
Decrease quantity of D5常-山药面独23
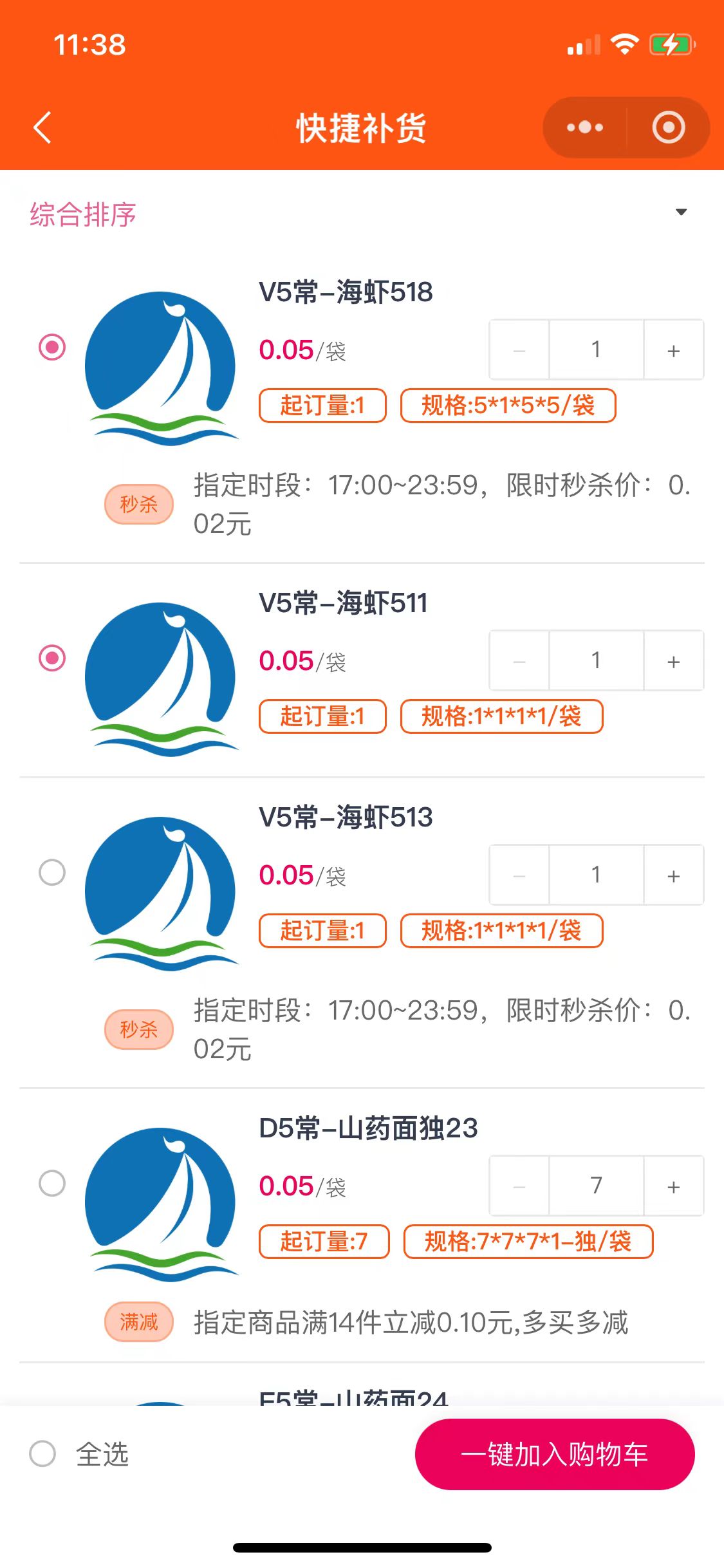coord(519,1186)
